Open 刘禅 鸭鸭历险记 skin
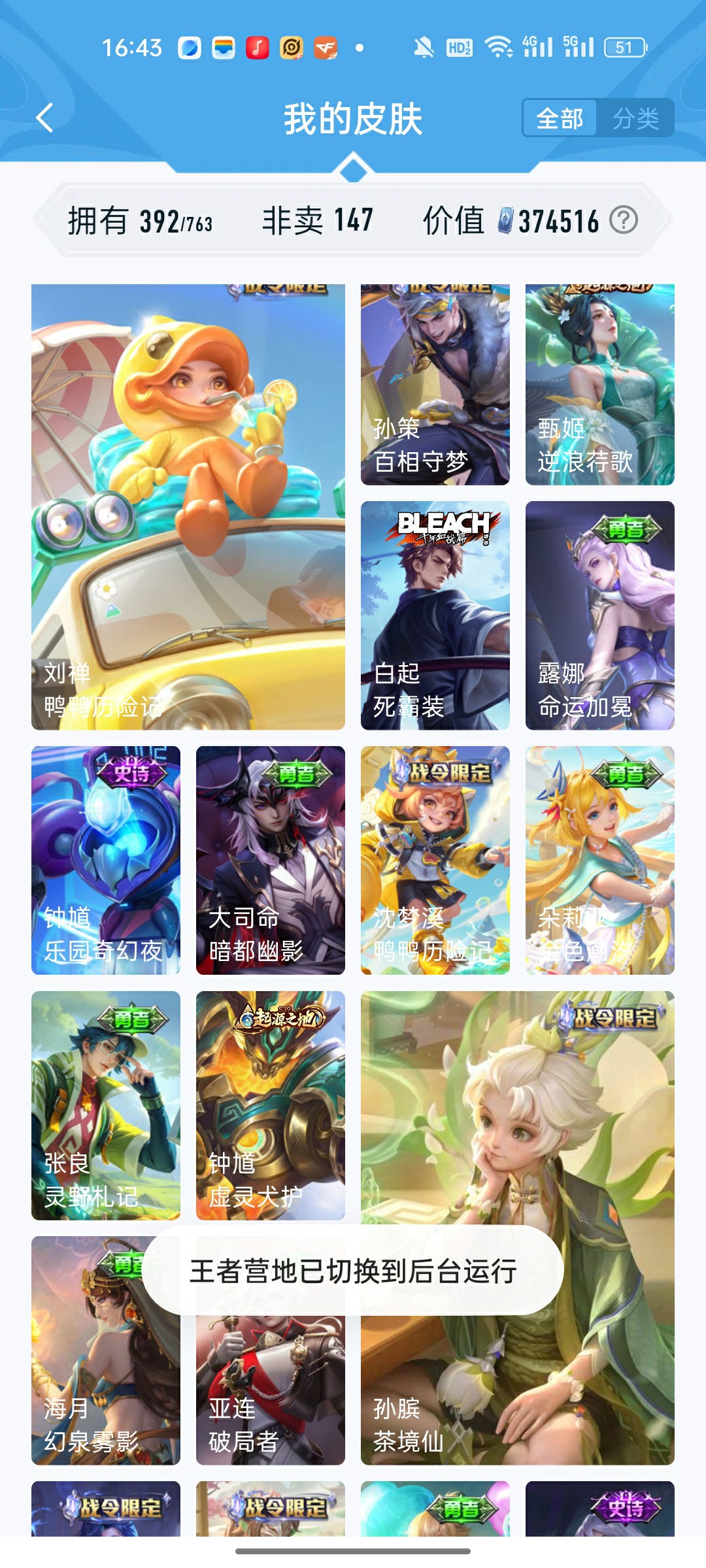 (188, 506)
